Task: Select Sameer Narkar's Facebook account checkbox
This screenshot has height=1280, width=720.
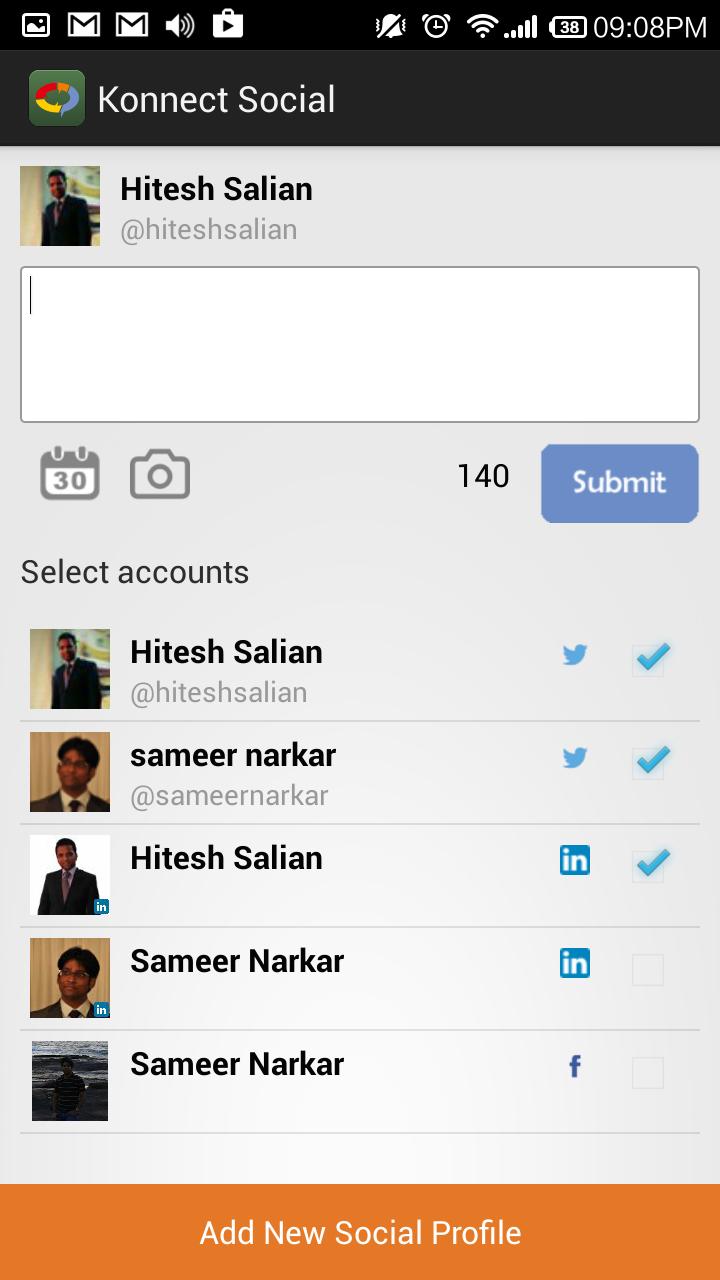Action: coord(648,1072)
